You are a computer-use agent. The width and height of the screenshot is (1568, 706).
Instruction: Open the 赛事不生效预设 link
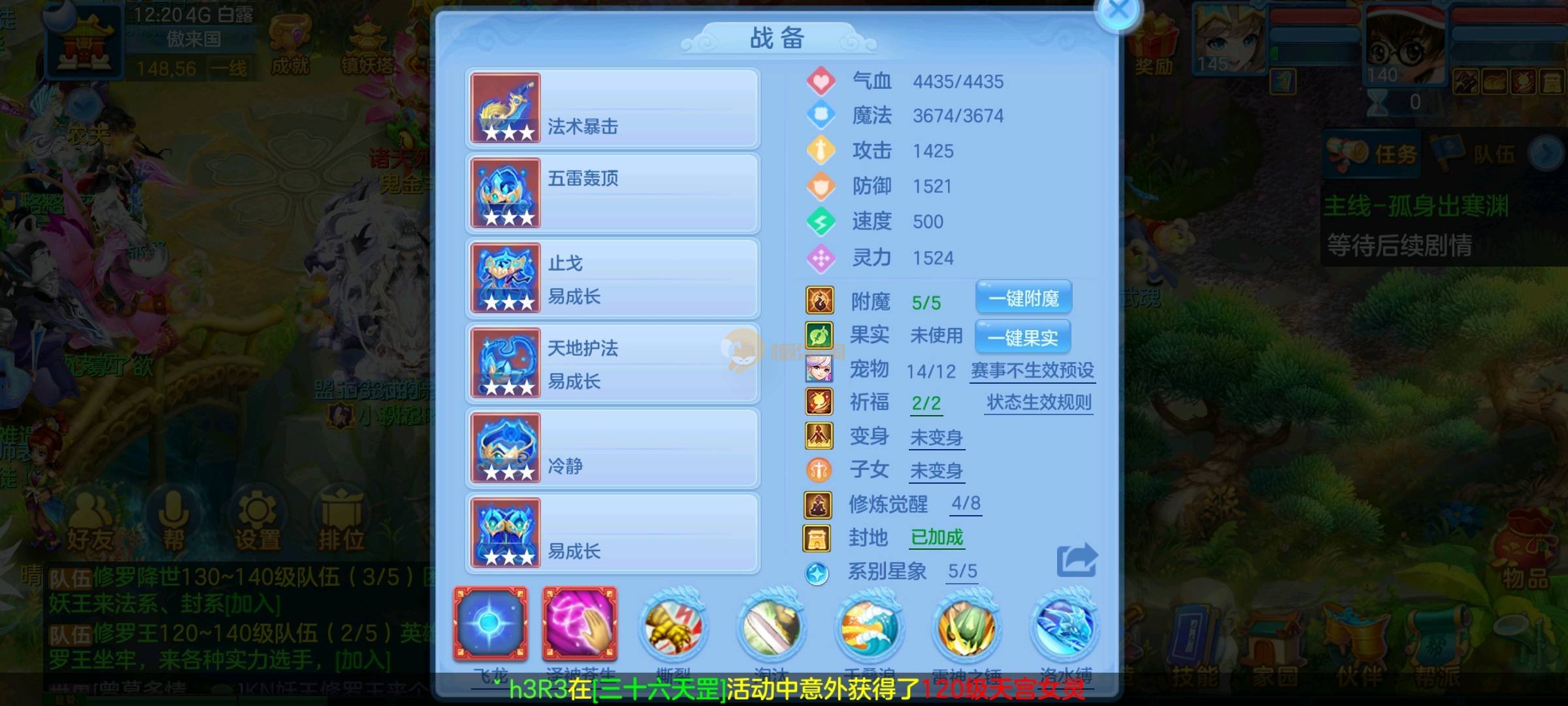click(1032, 371)
